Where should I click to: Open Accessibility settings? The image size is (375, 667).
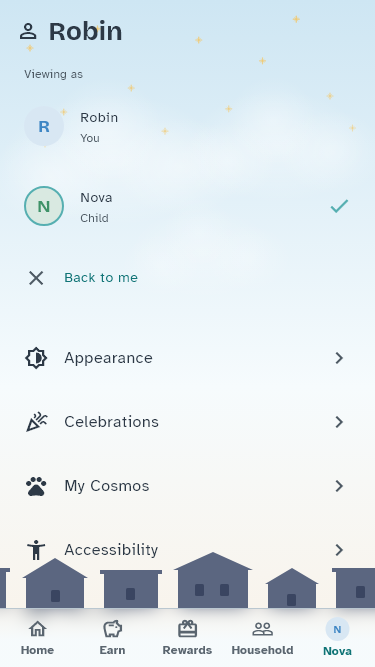[188, 550]
